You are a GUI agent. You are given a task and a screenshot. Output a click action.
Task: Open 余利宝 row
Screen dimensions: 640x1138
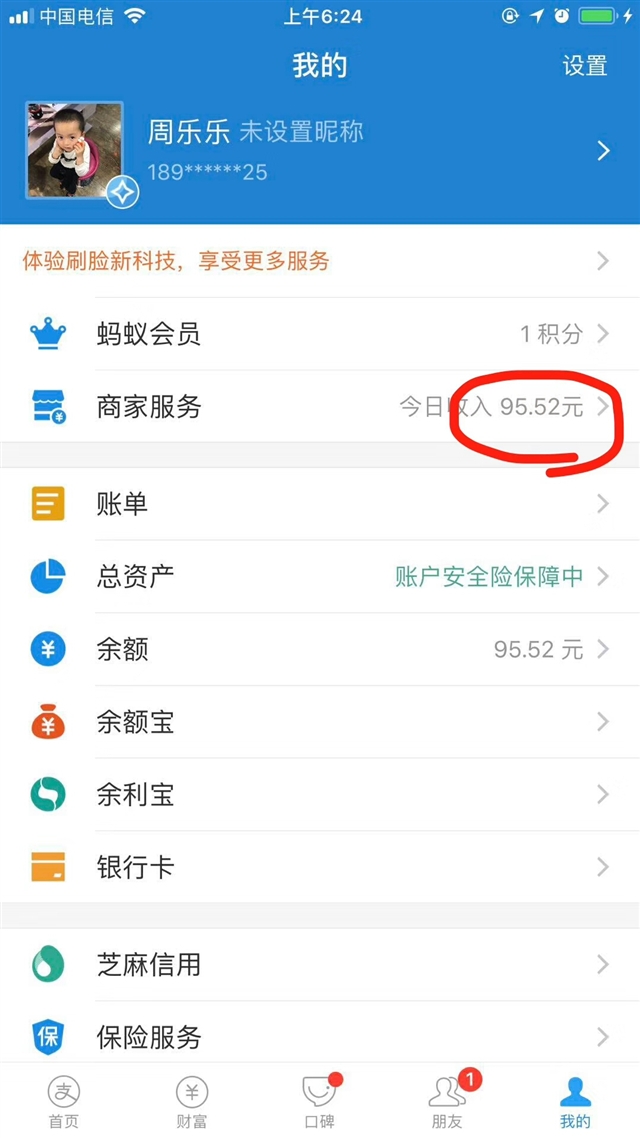(x=320, y=795)
